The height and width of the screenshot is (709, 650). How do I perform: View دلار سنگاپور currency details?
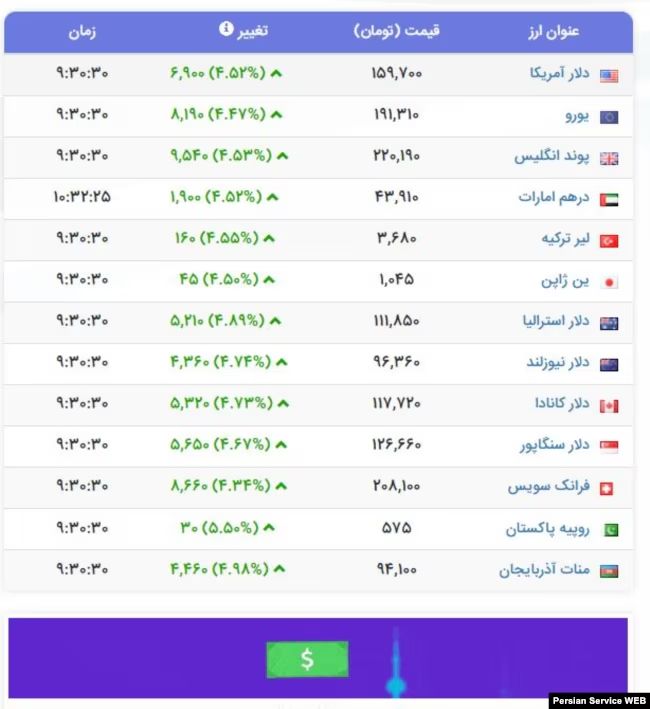tap(555, 446)
